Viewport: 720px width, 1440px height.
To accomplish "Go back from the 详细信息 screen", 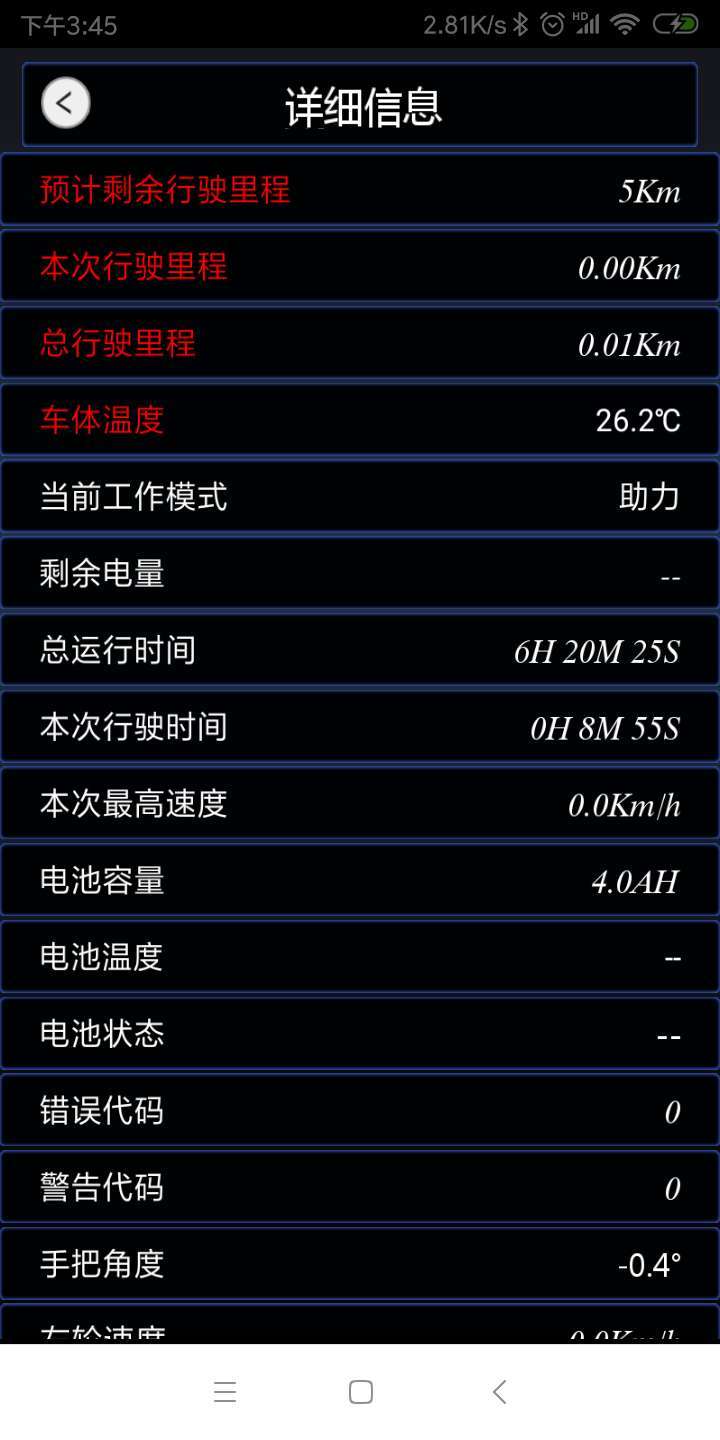I will point(66,103).
